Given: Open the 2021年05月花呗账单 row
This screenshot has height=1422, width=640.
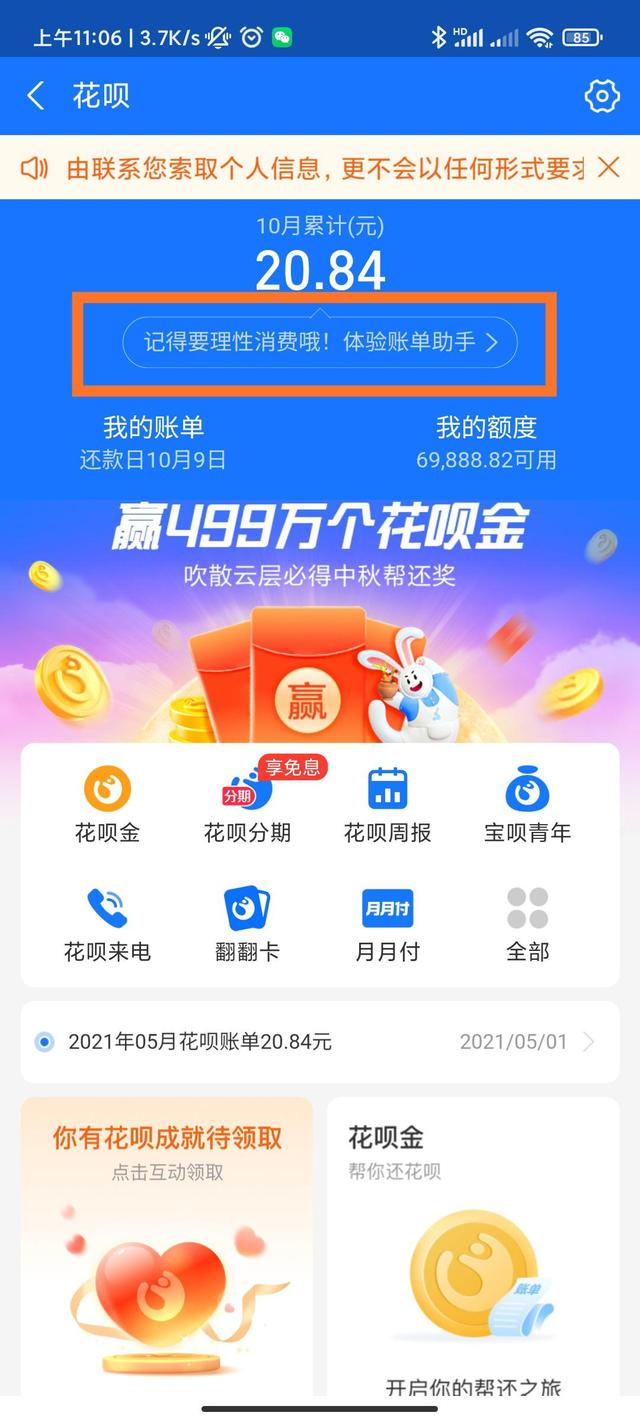Looking at the screenshot, I should 320,1042.
